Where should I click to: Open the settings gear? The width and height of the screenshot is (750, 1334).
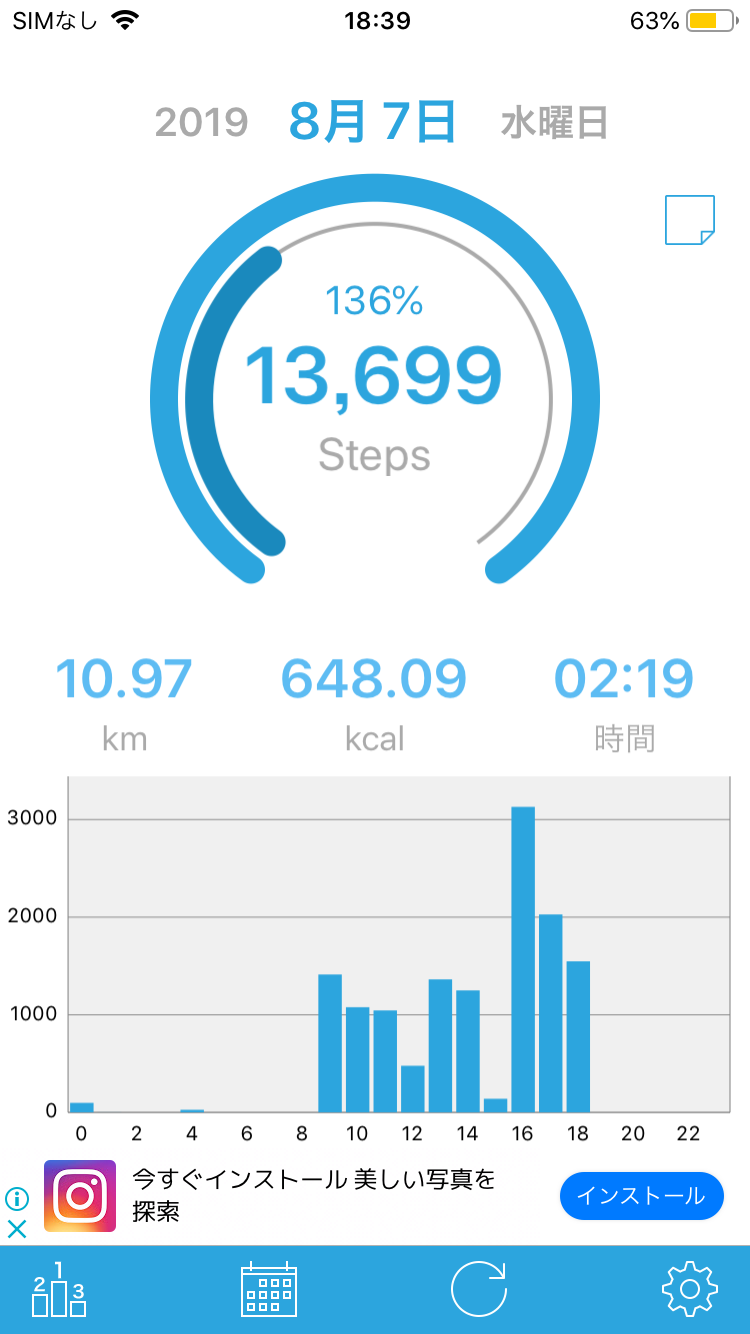click(690, 1289)
